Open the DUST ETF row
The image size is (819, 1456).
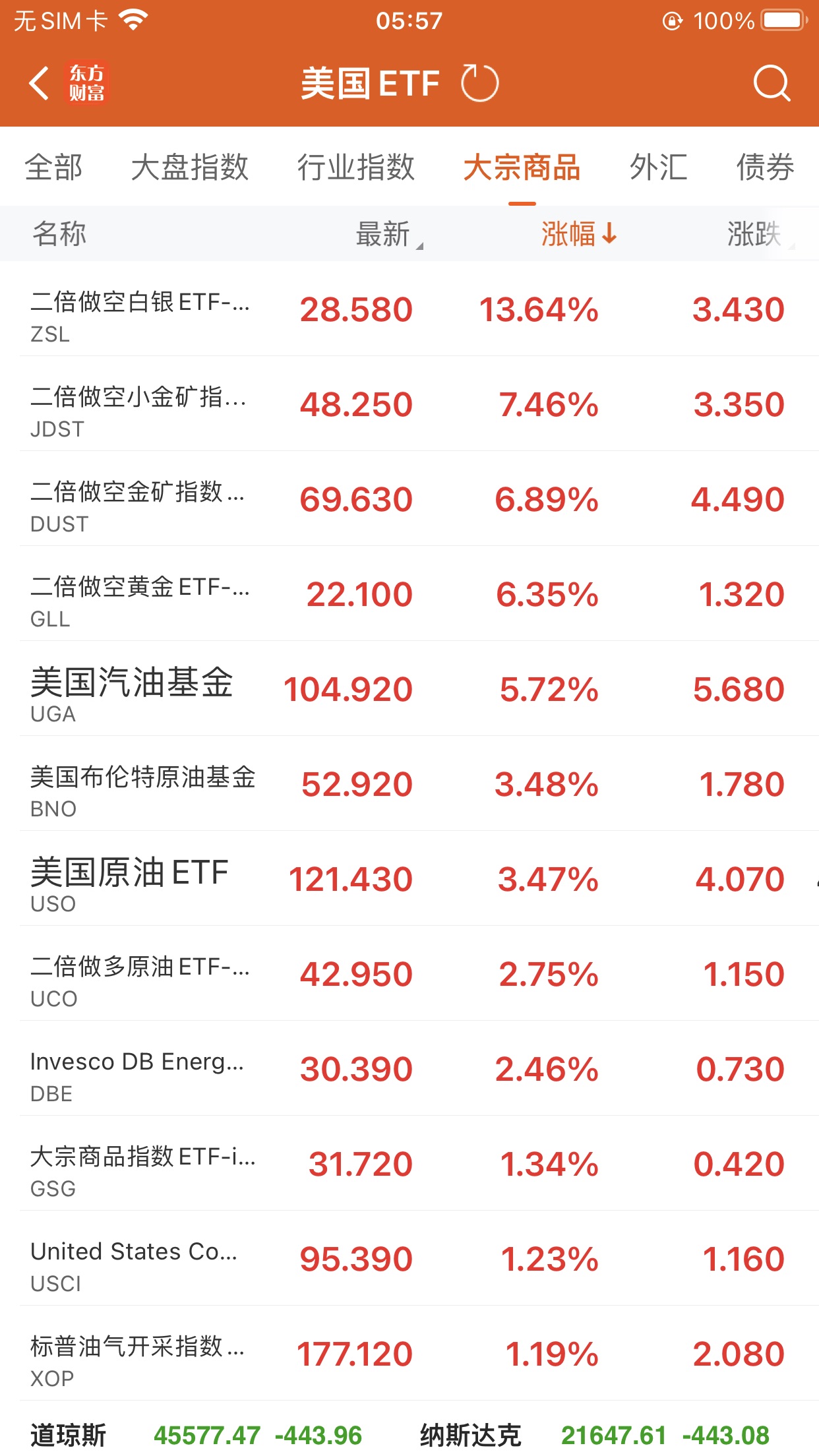[409, 500]
